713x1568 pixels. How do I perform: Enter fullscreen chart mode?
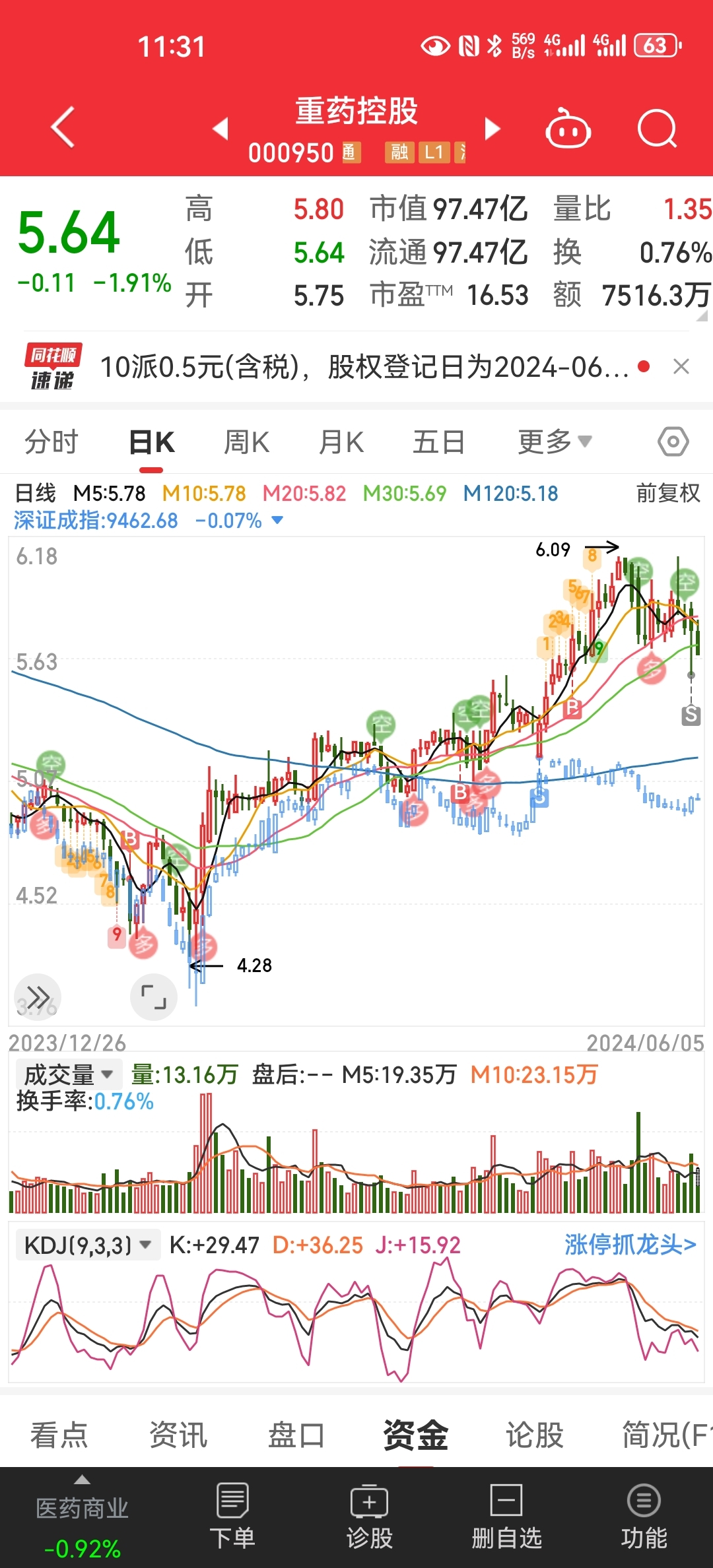tap(154, 997)
